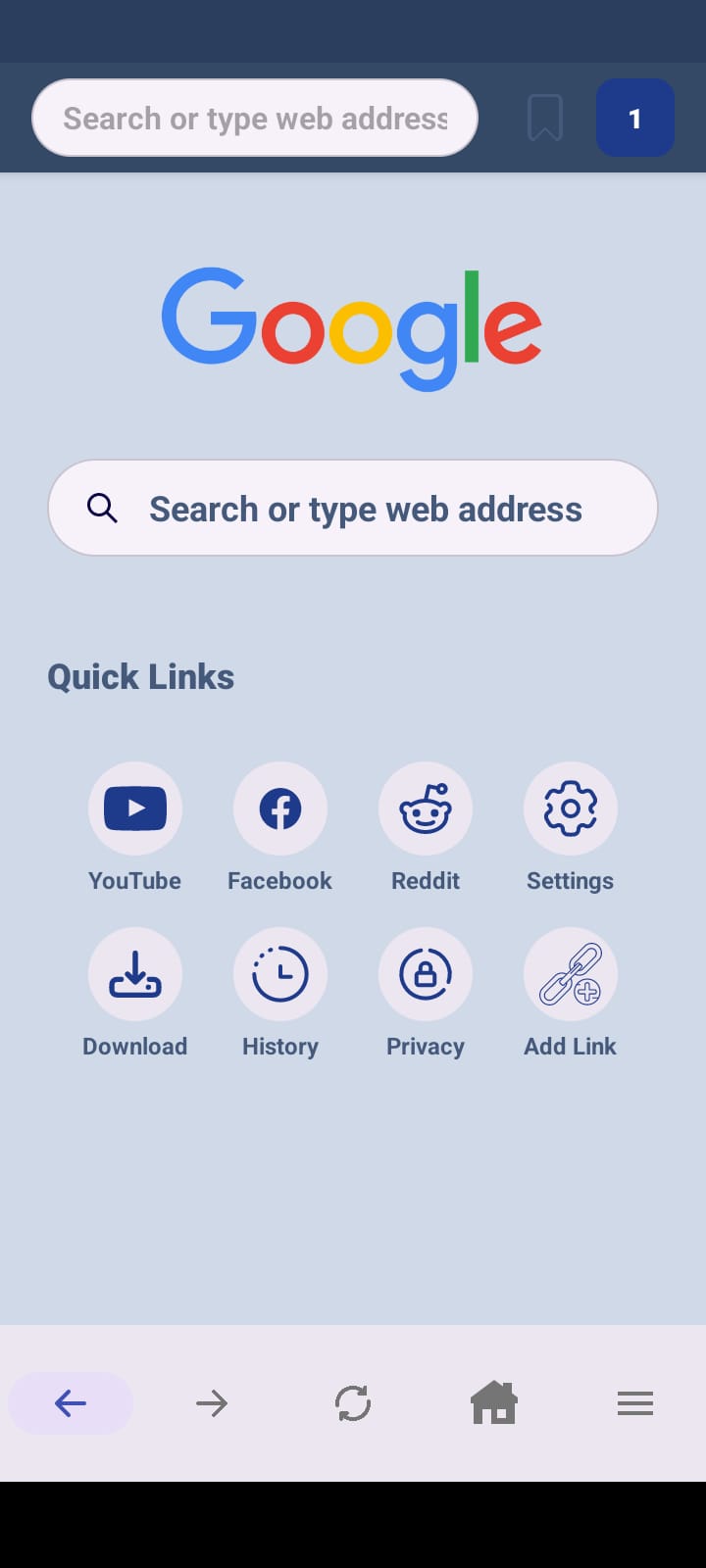Open browser Settings from Quick Links
This screenshot has width=706, height=1568.
click(x=571, y=809)
